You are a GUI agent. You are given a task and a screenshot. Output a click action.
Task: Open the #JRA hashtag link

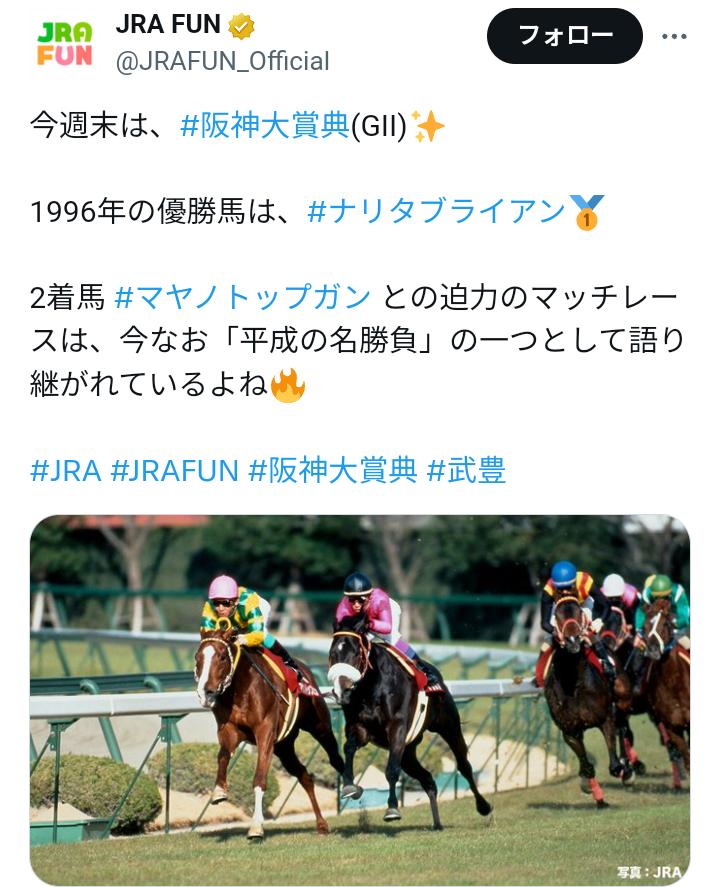click(66, 470)
